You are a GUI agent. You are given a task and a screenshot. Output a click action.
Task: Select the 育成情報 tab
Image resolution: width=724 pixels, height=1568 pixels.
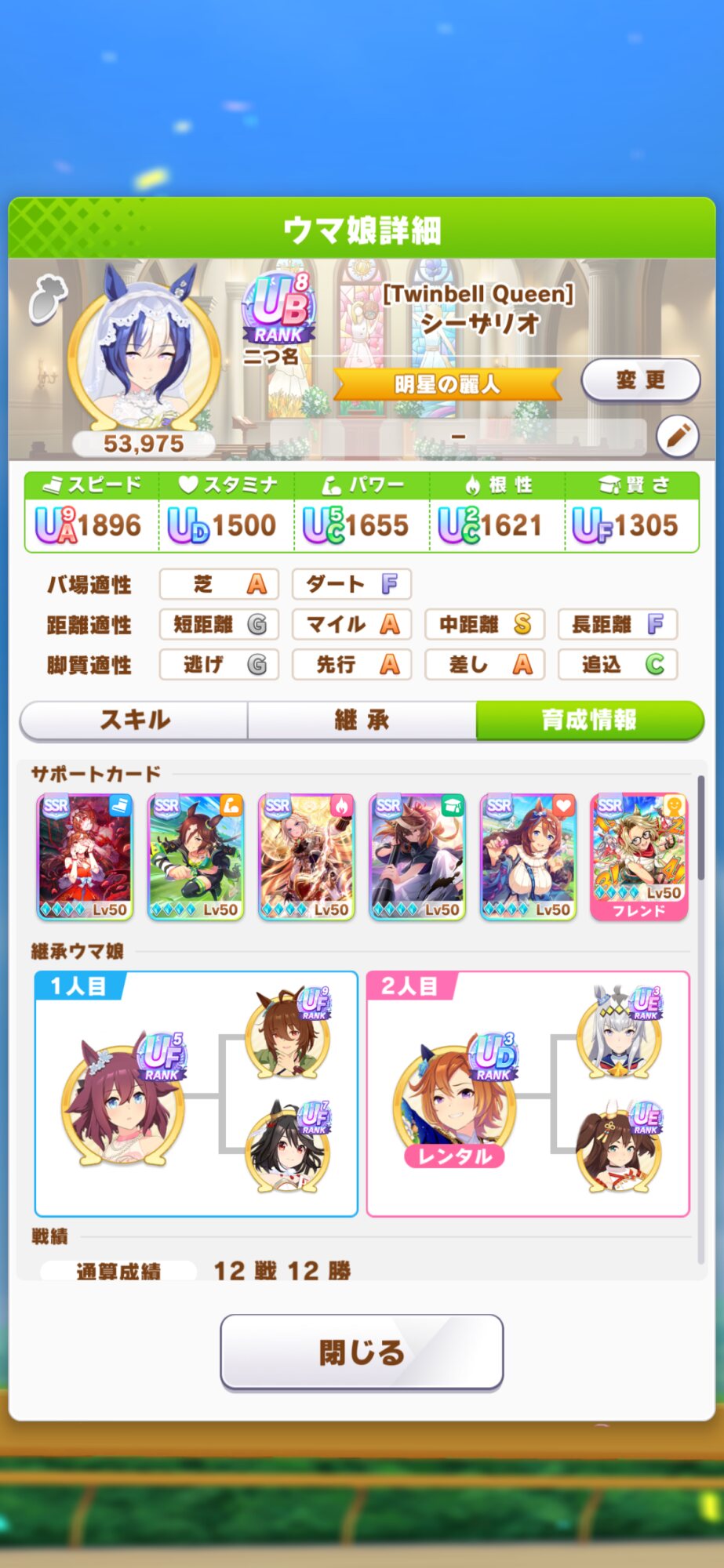(x=589, y=720)
